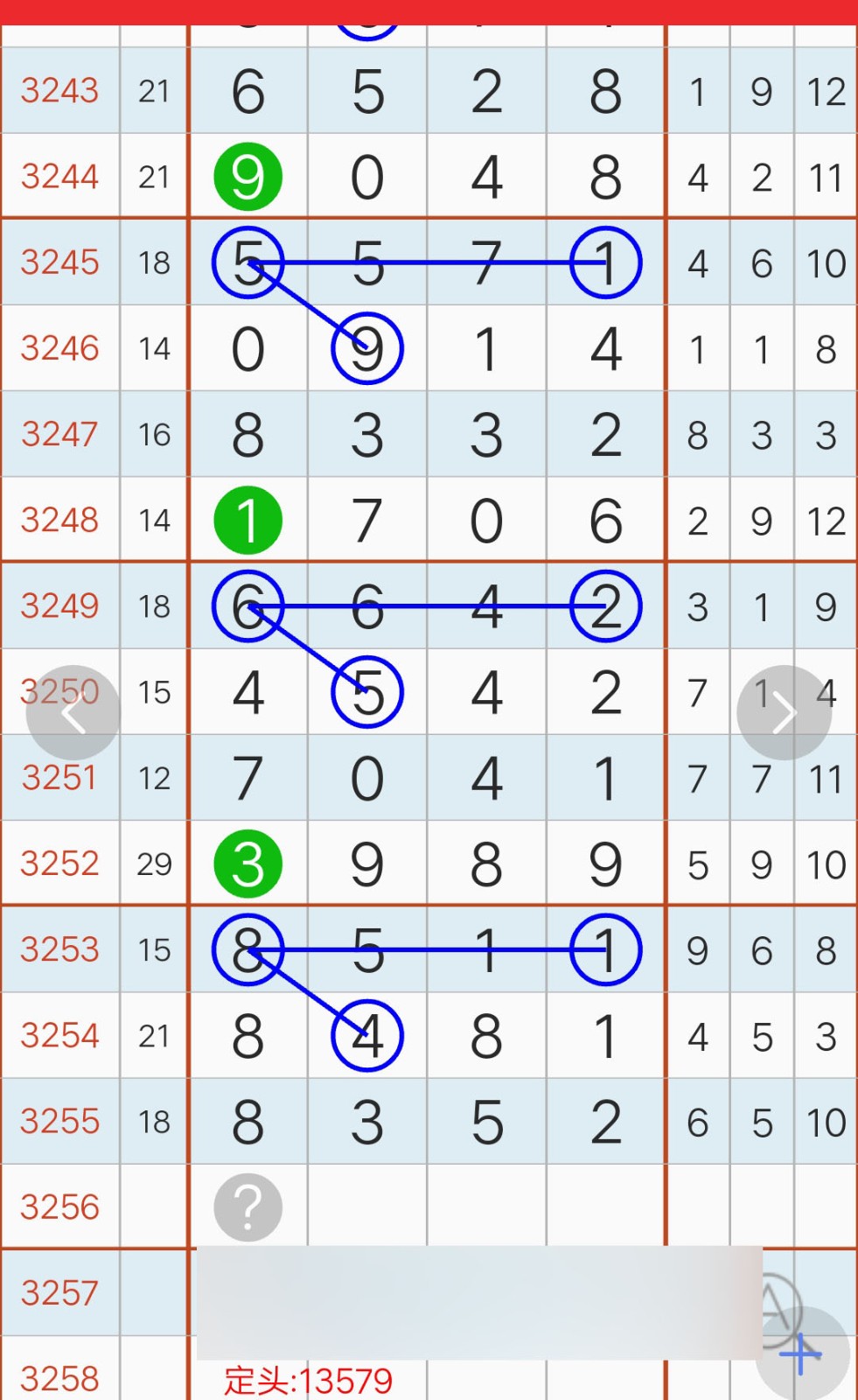
Task: Go to the next page arrow
Action: coord(784,713)
